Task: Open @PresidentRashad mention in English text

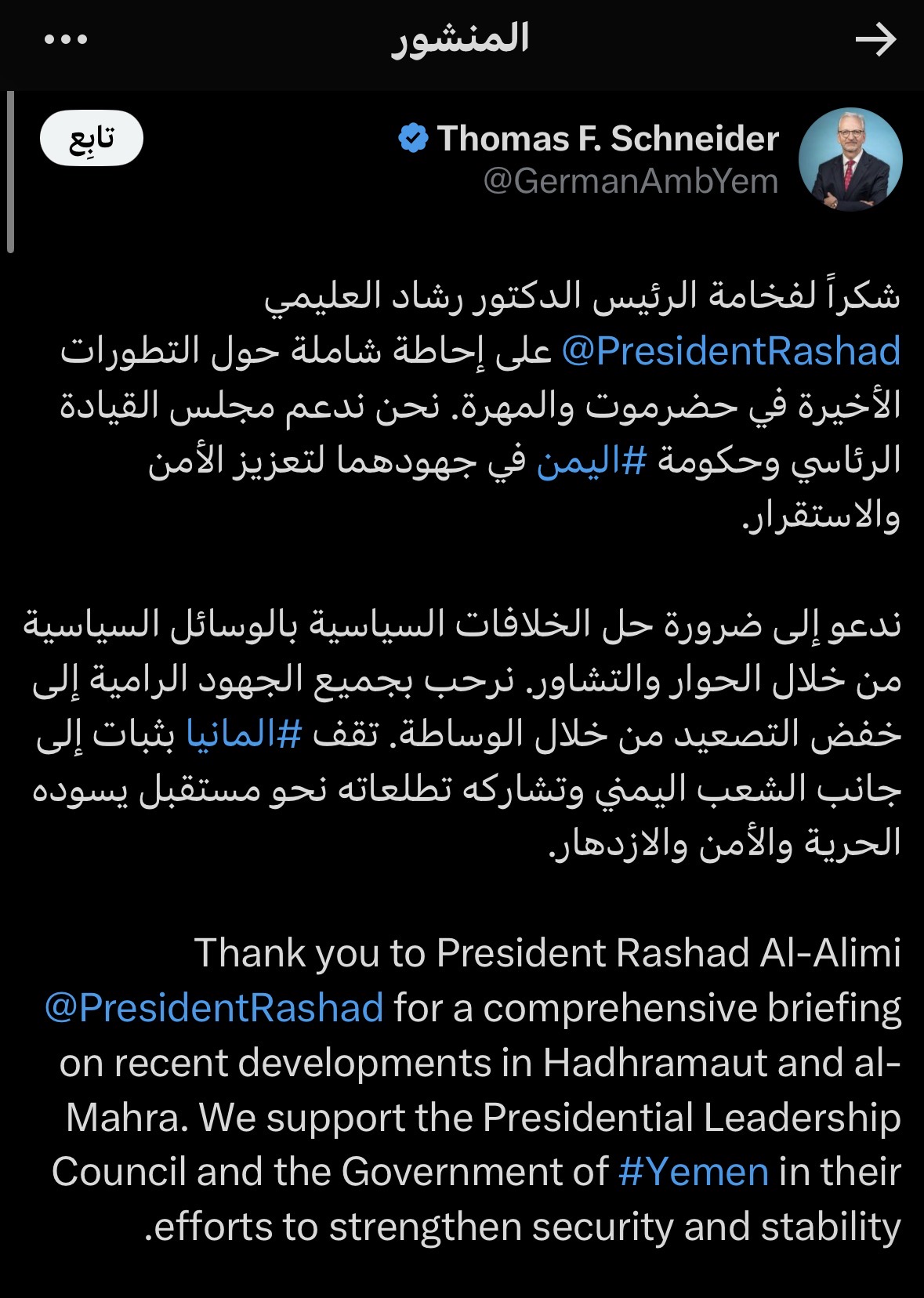Action: (214, 1008)
